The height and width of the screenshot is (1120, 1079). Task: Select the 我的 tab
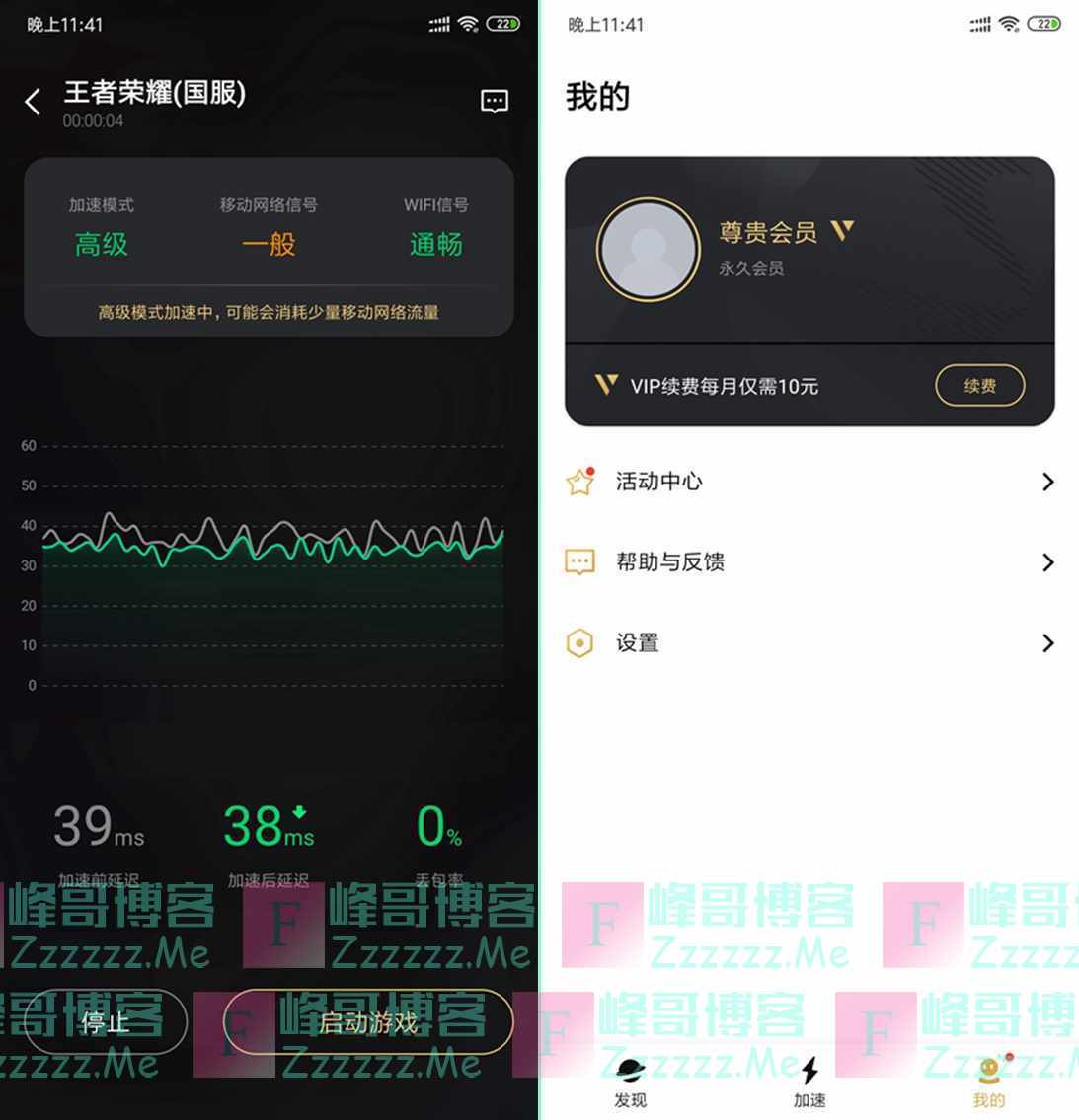pyautogui.click(x=988, y=1081)
